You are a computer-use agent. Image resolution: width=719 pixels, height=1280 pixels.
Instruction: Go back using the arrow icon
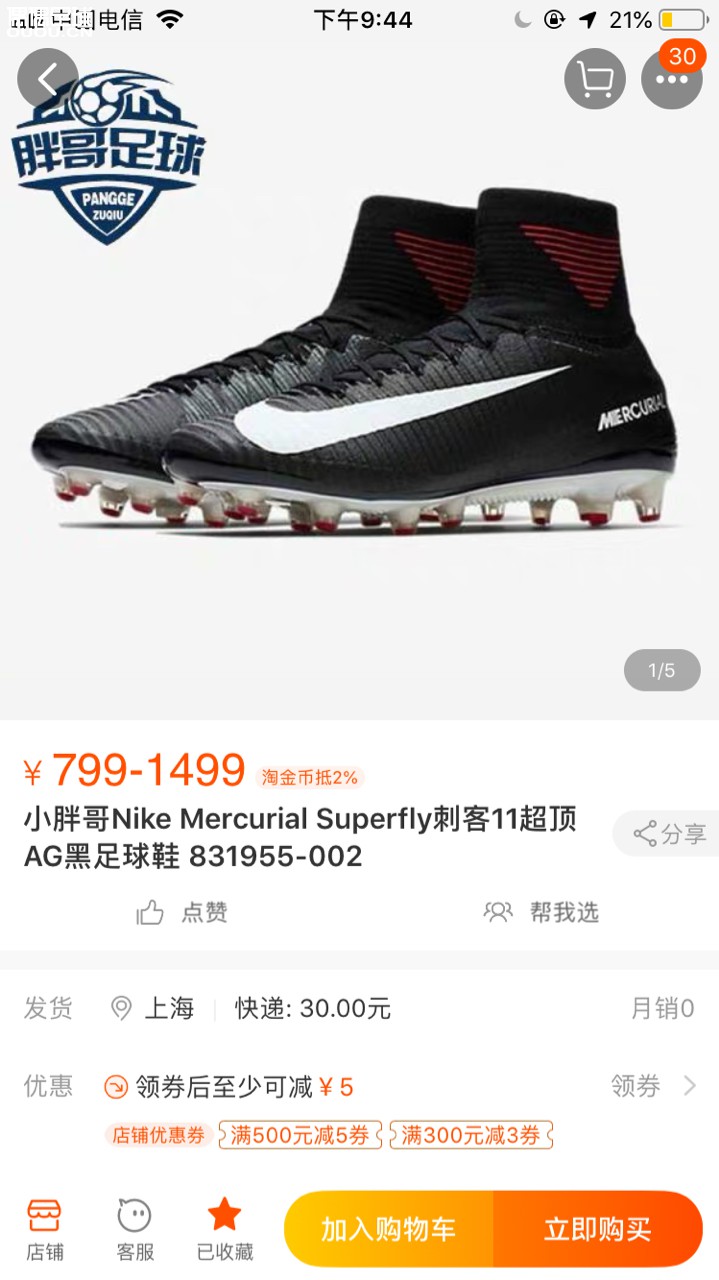point(47,79)
